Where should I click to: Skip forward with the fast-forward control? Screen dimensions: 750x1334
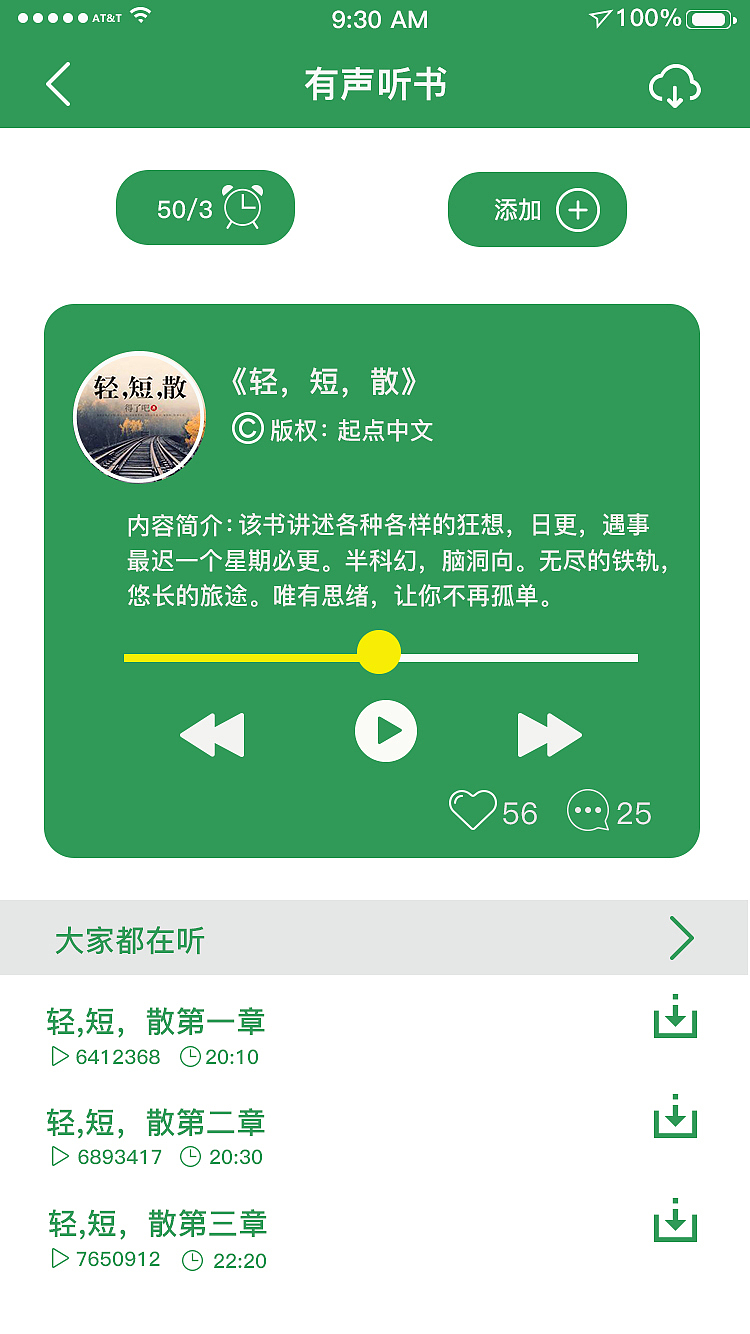pyautogui.click(x=549, y=733)
